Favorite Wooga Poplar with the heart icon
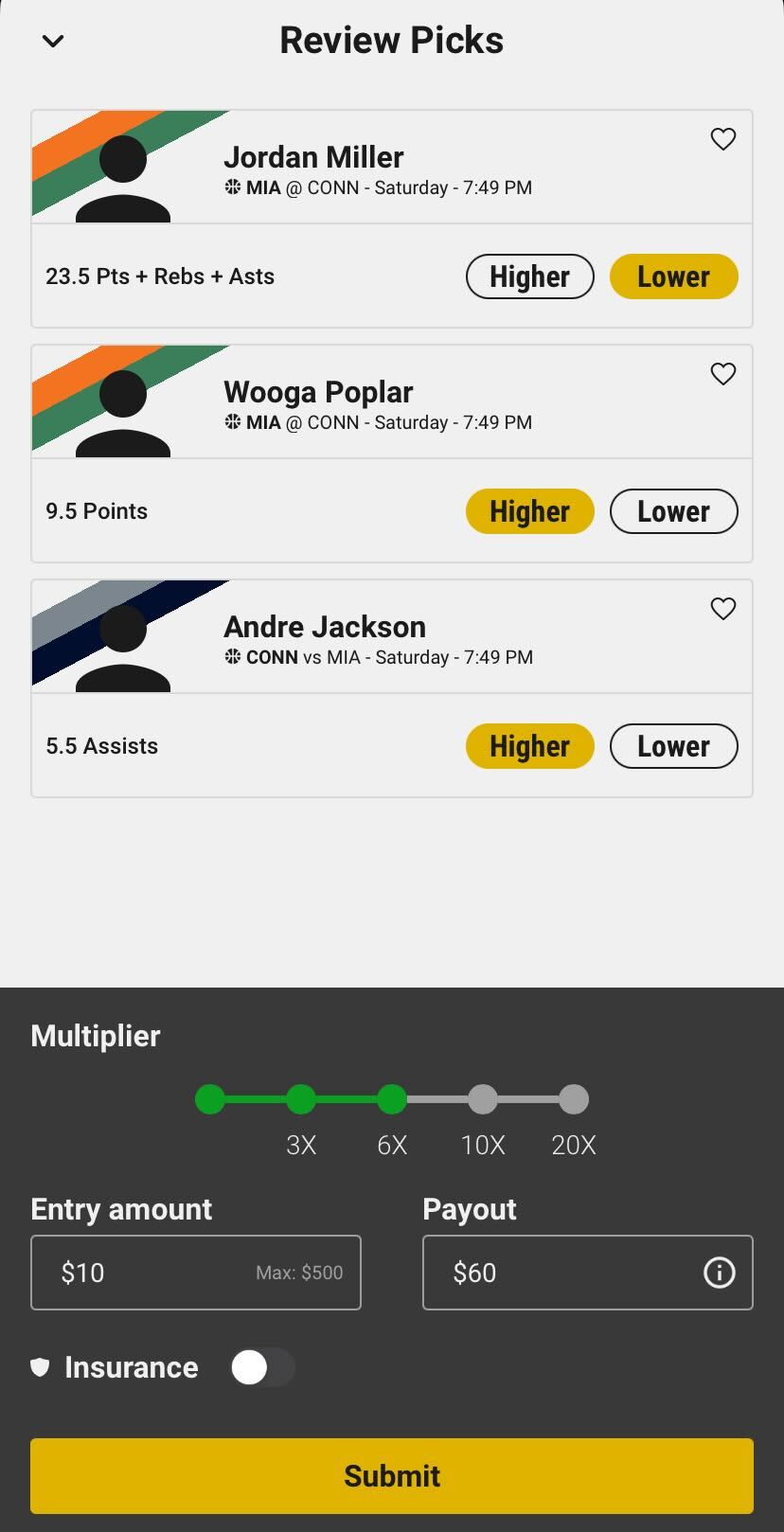The height and width of the screenshot is (1532, 784). click(723, 374)
